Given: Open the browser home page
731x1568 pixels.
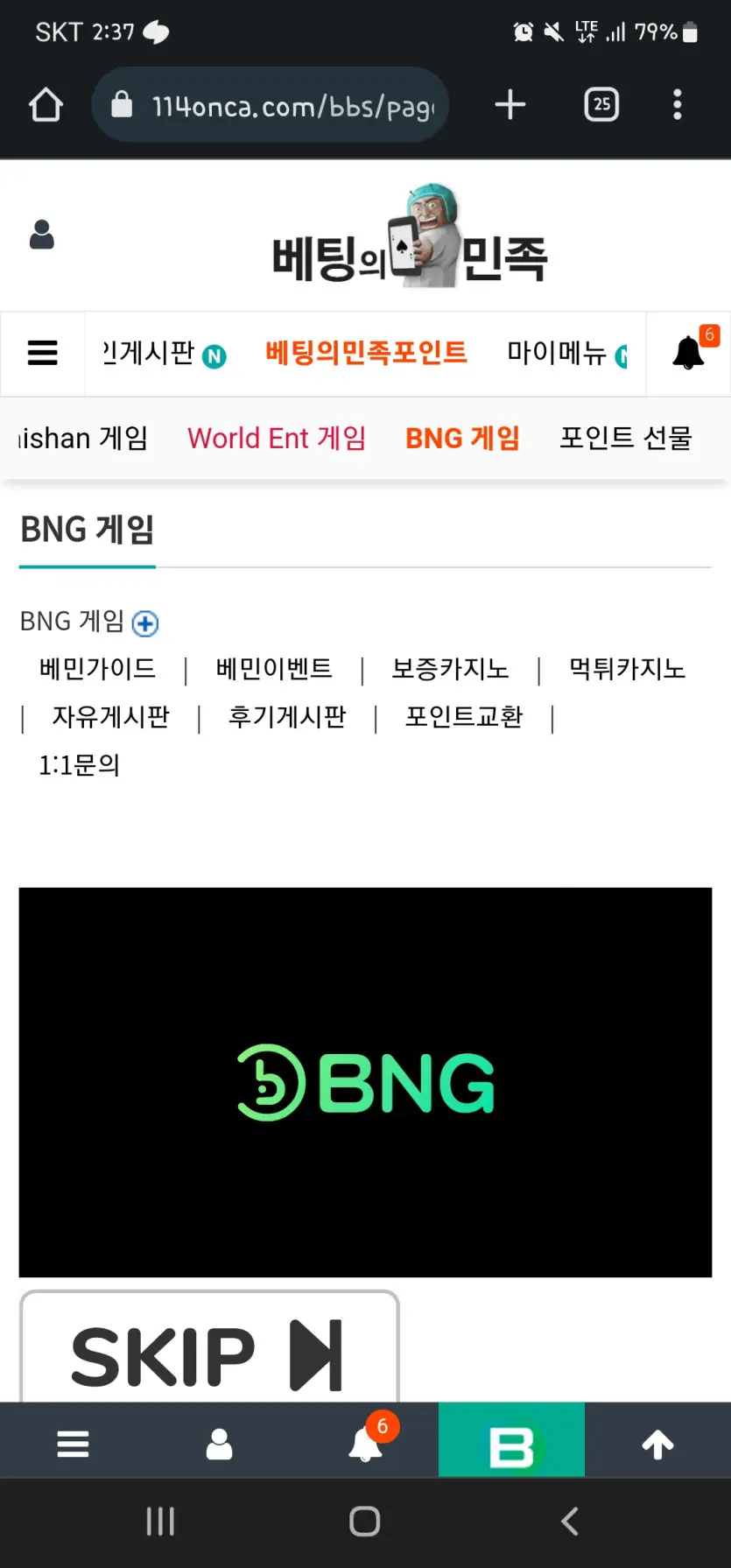Looking at the screenshot, I should tap(46, 105).
